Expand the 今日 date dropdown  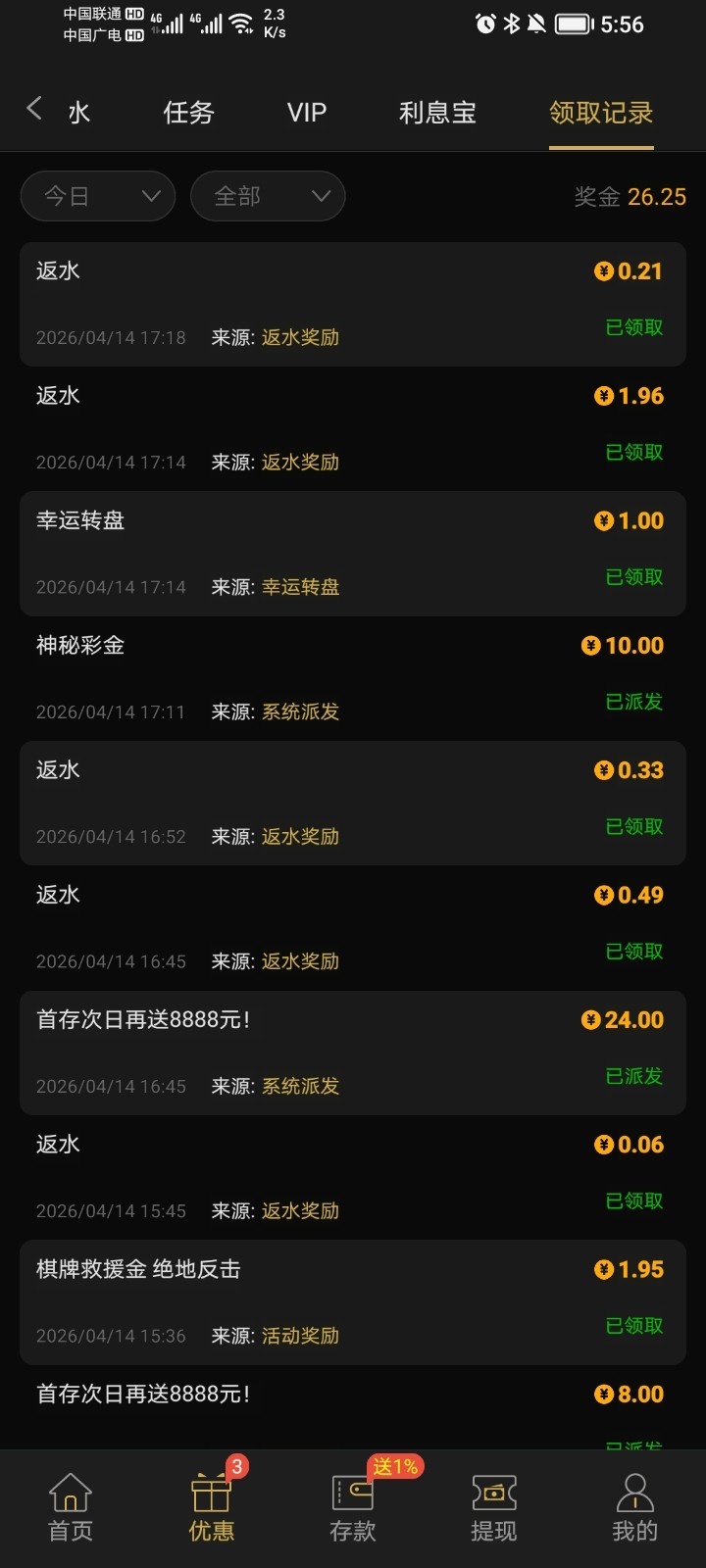98,196
